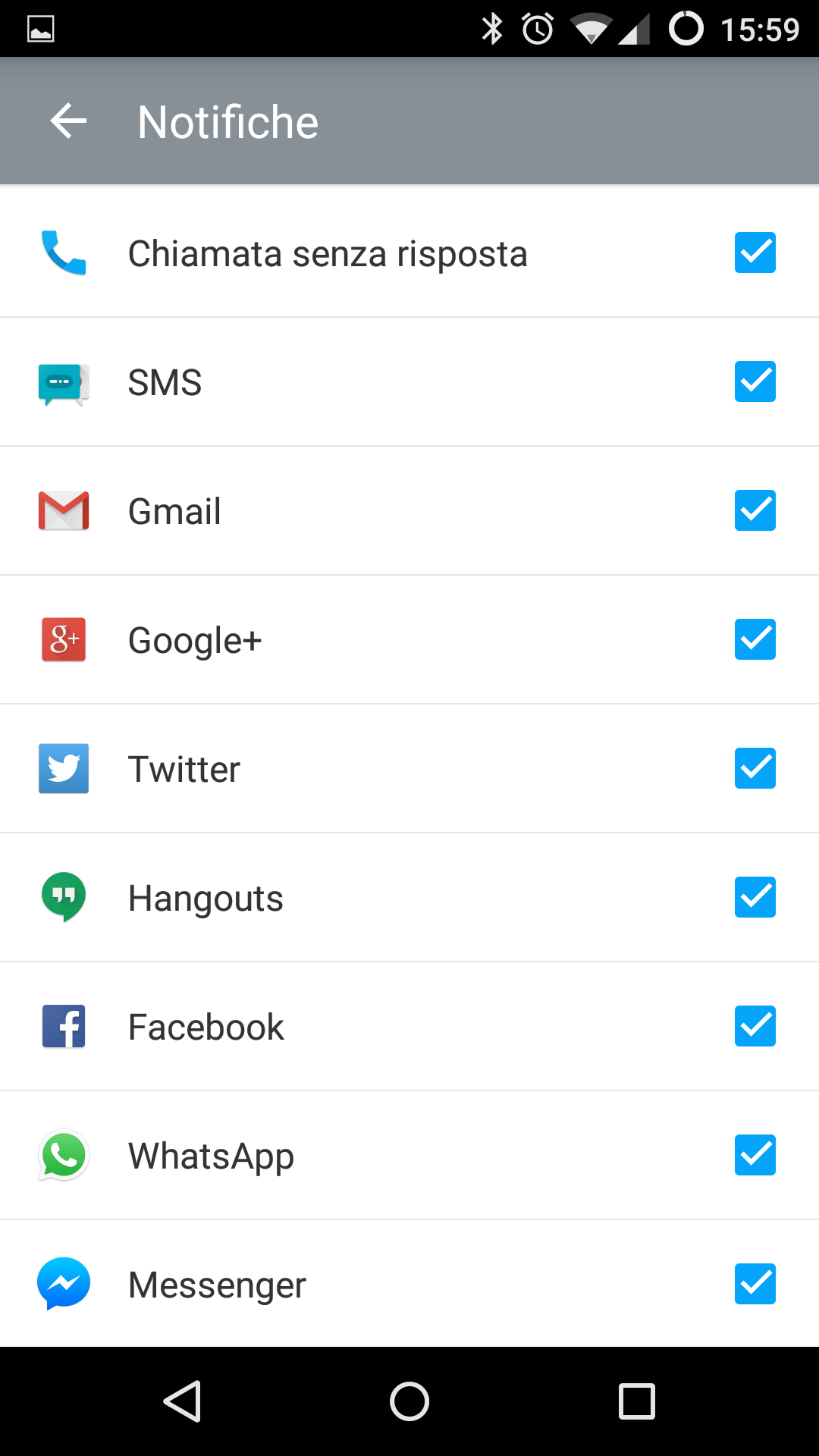Tap the system home button
Screen dimensions: 819x1456
coord(409,1401)
